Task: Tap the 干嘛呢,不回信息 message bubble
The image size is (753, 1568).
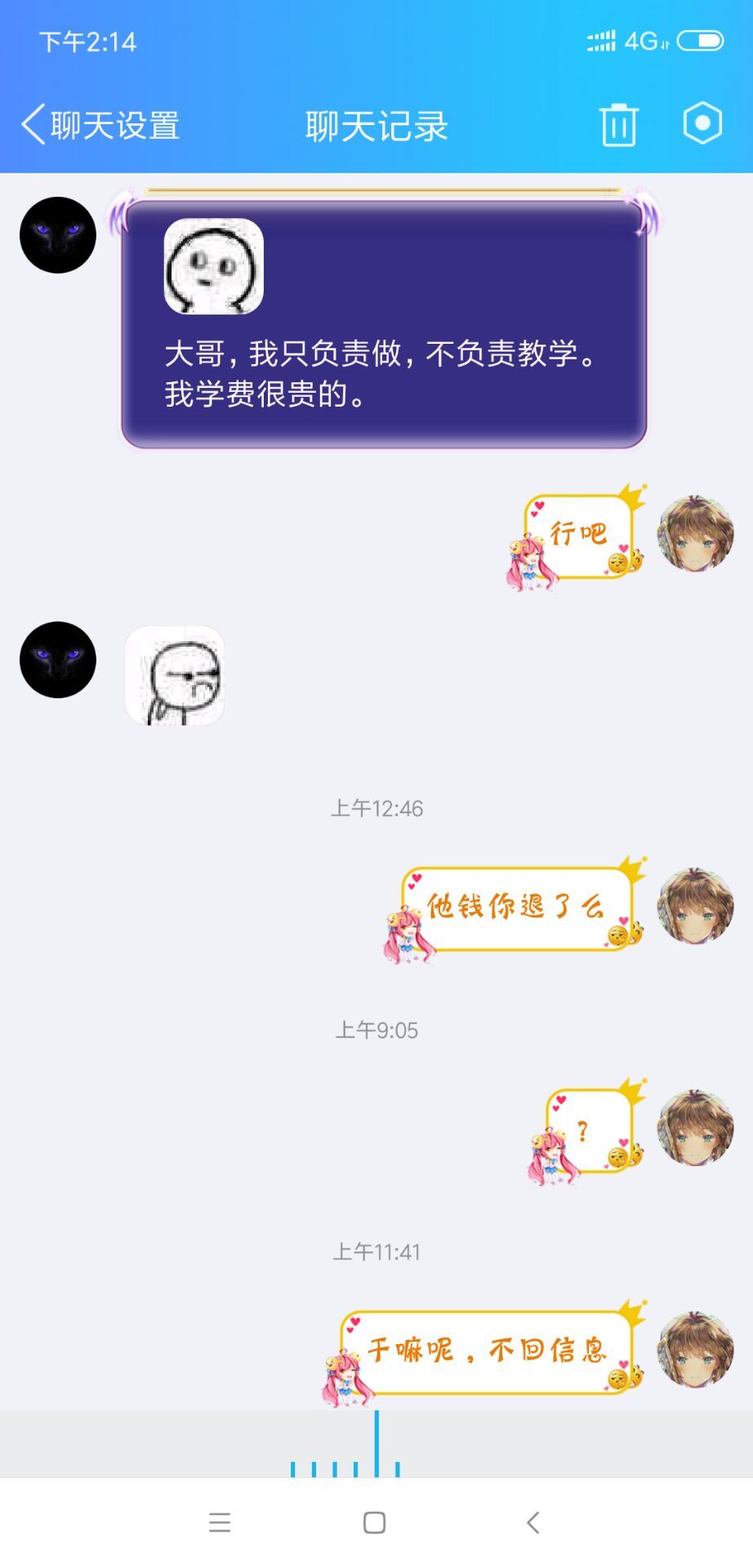Action: click(x=487, y=1351)
